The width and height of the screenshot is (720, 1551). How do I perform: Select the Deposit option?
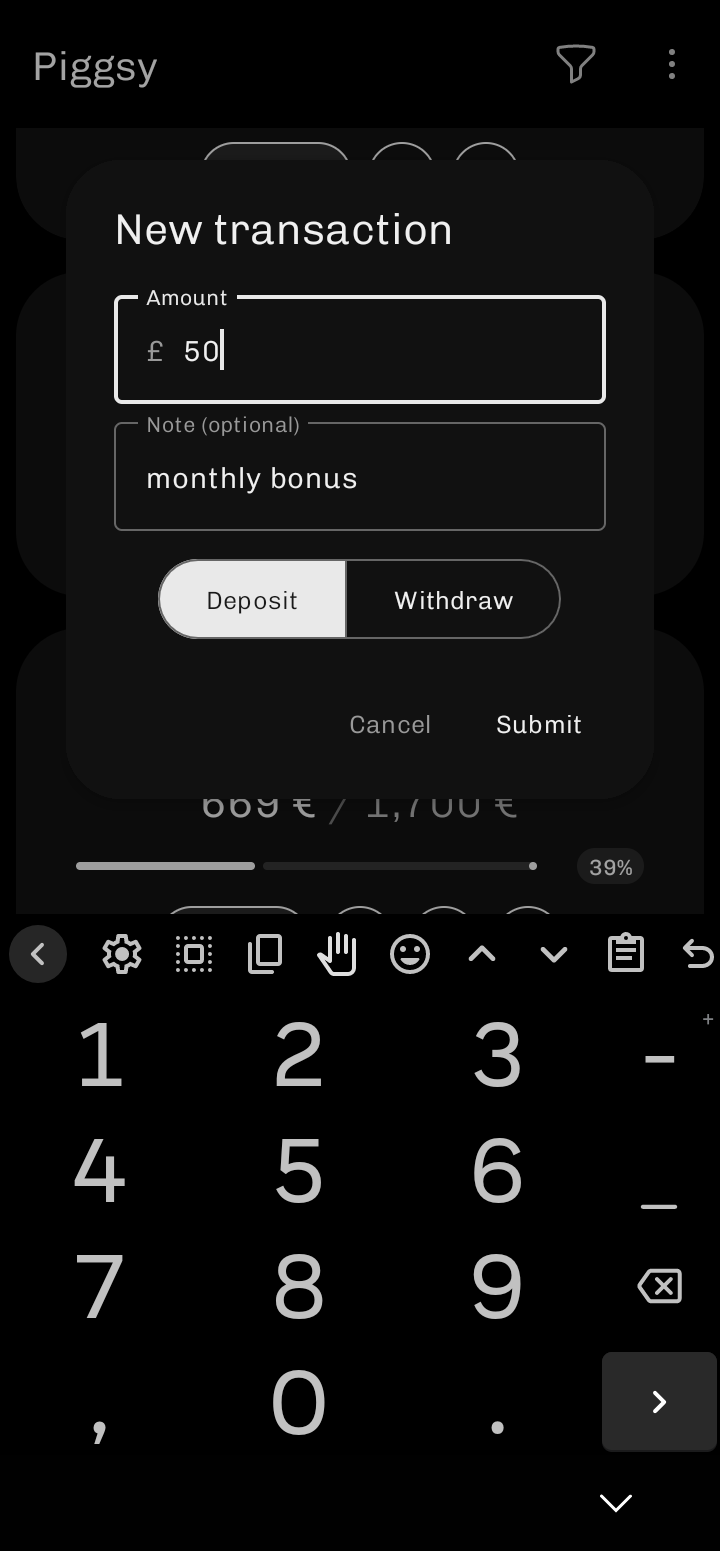click(253, 600)
